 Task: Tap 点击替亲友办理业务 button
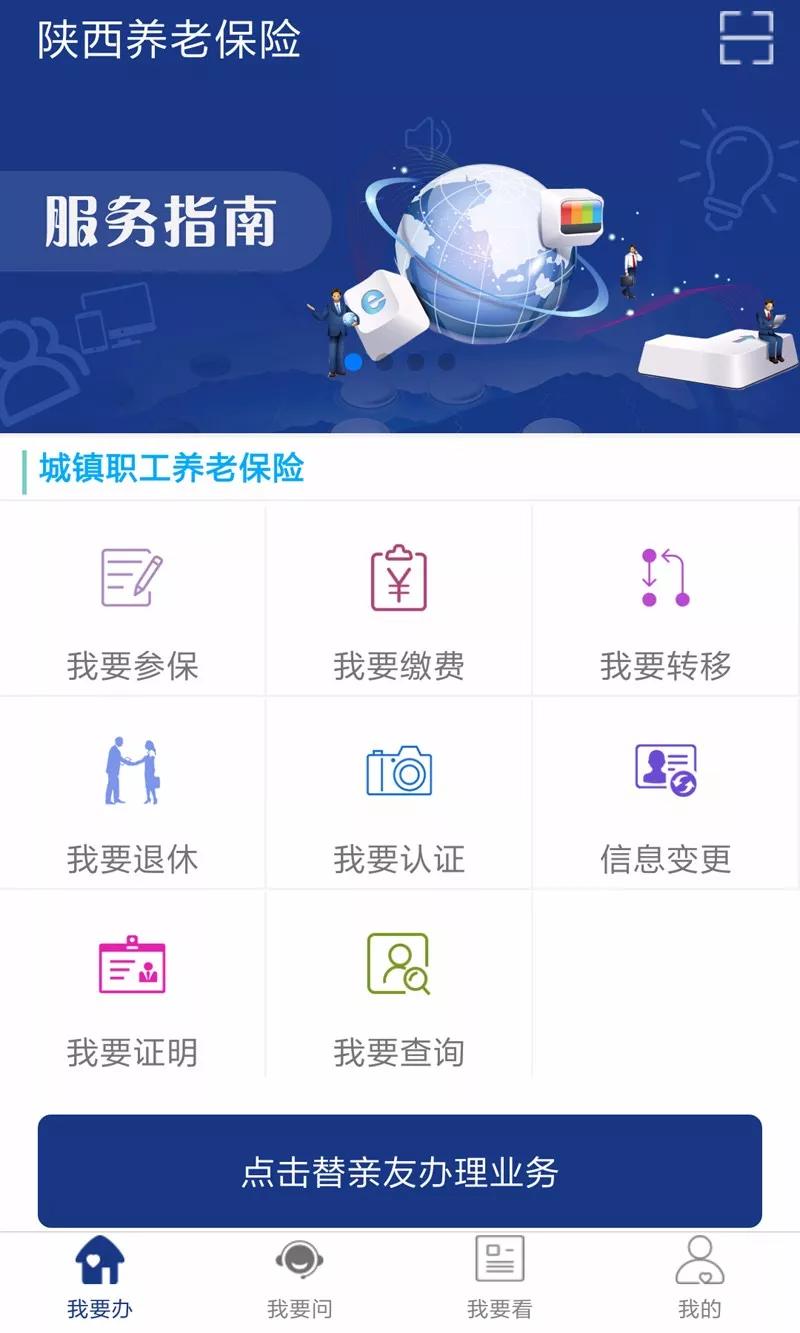(400, 1171)
